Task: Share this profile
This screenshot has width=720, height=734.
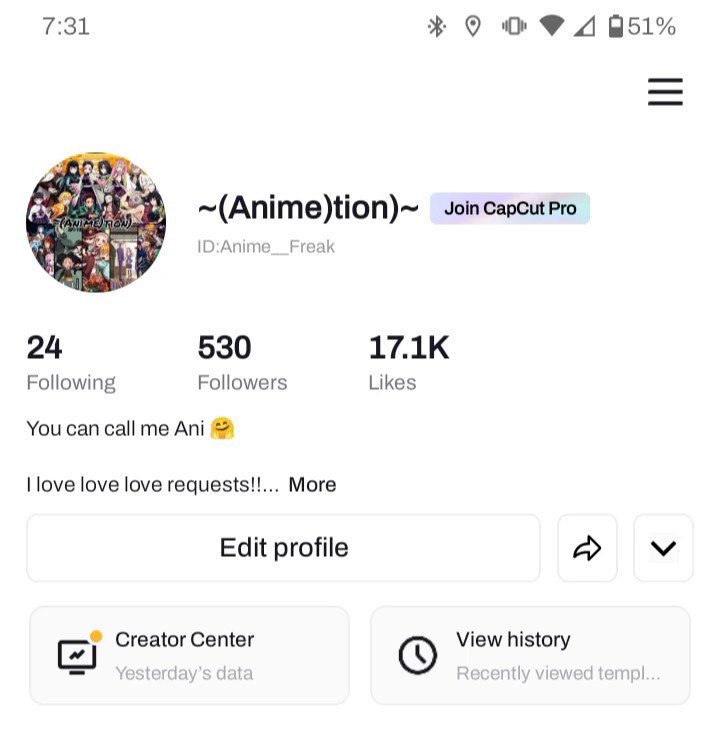Action: pyautogui.click(x=587, y=548)
